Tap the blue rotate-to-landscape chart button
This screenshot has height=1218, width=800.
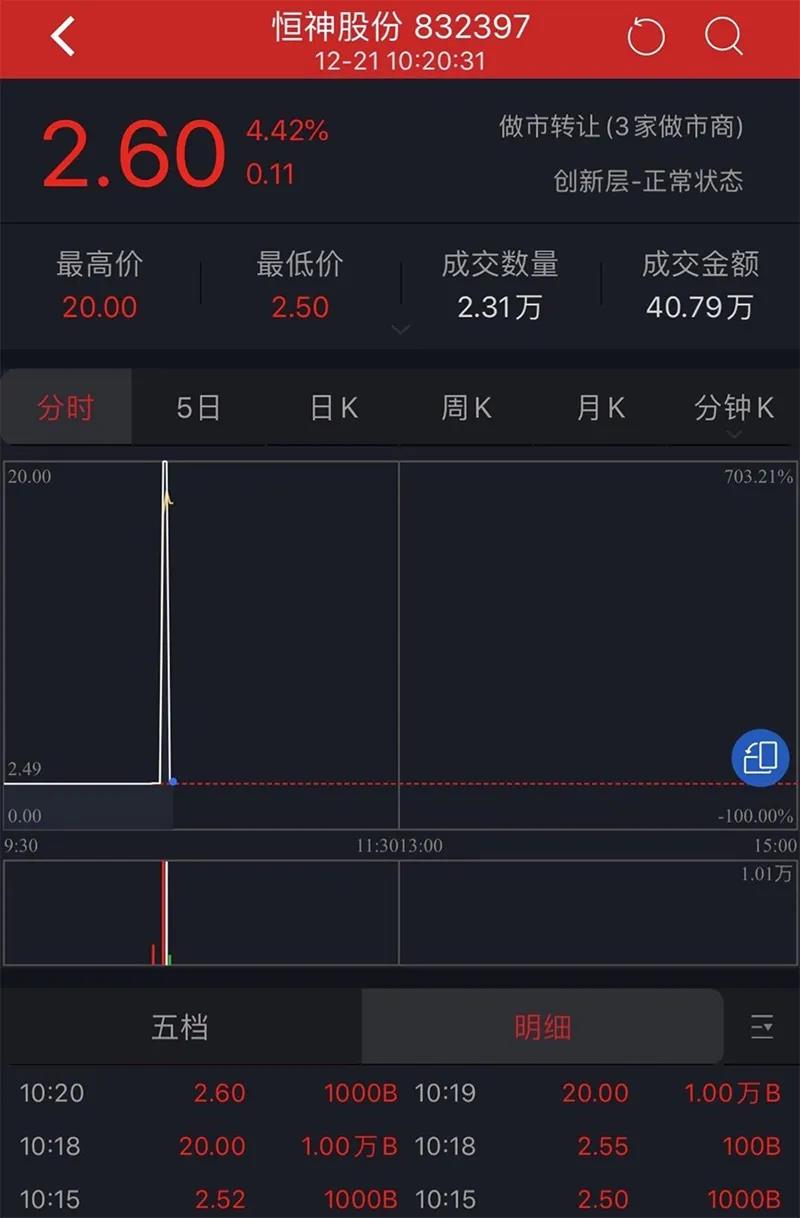click(761, 757)
